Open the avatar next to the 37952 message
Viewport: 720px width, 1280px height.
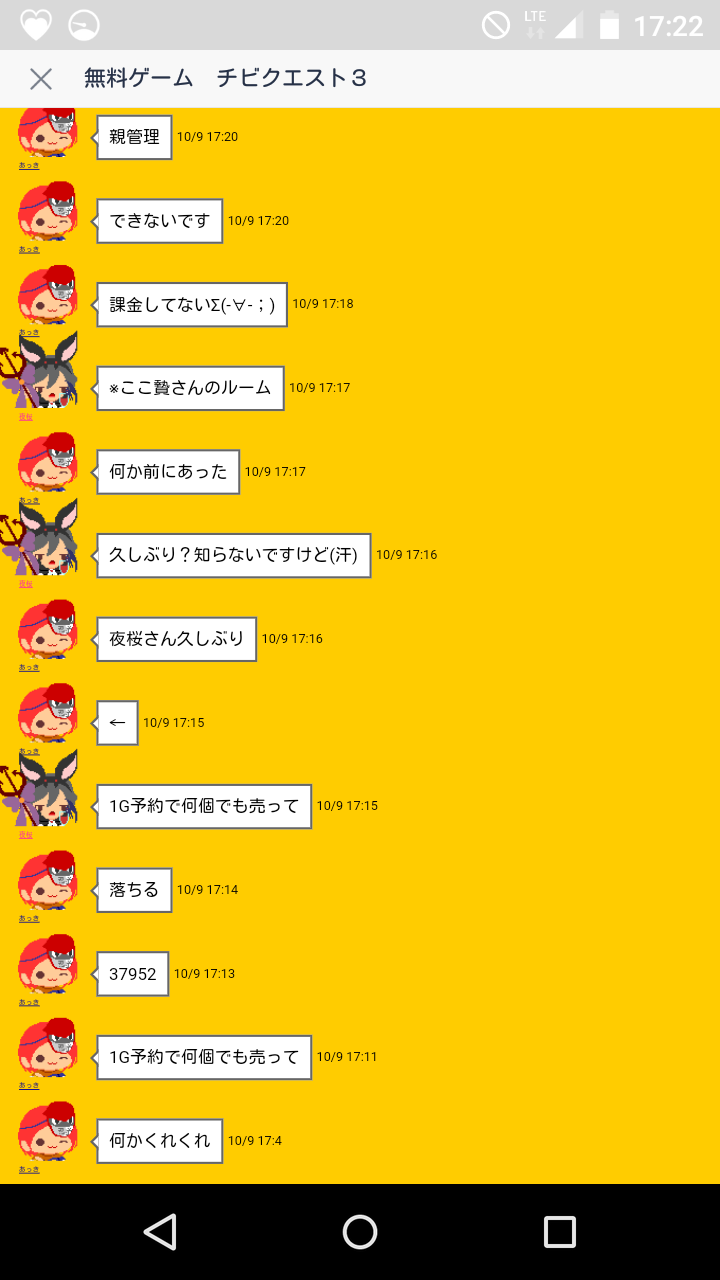click(x=48, y=965)
